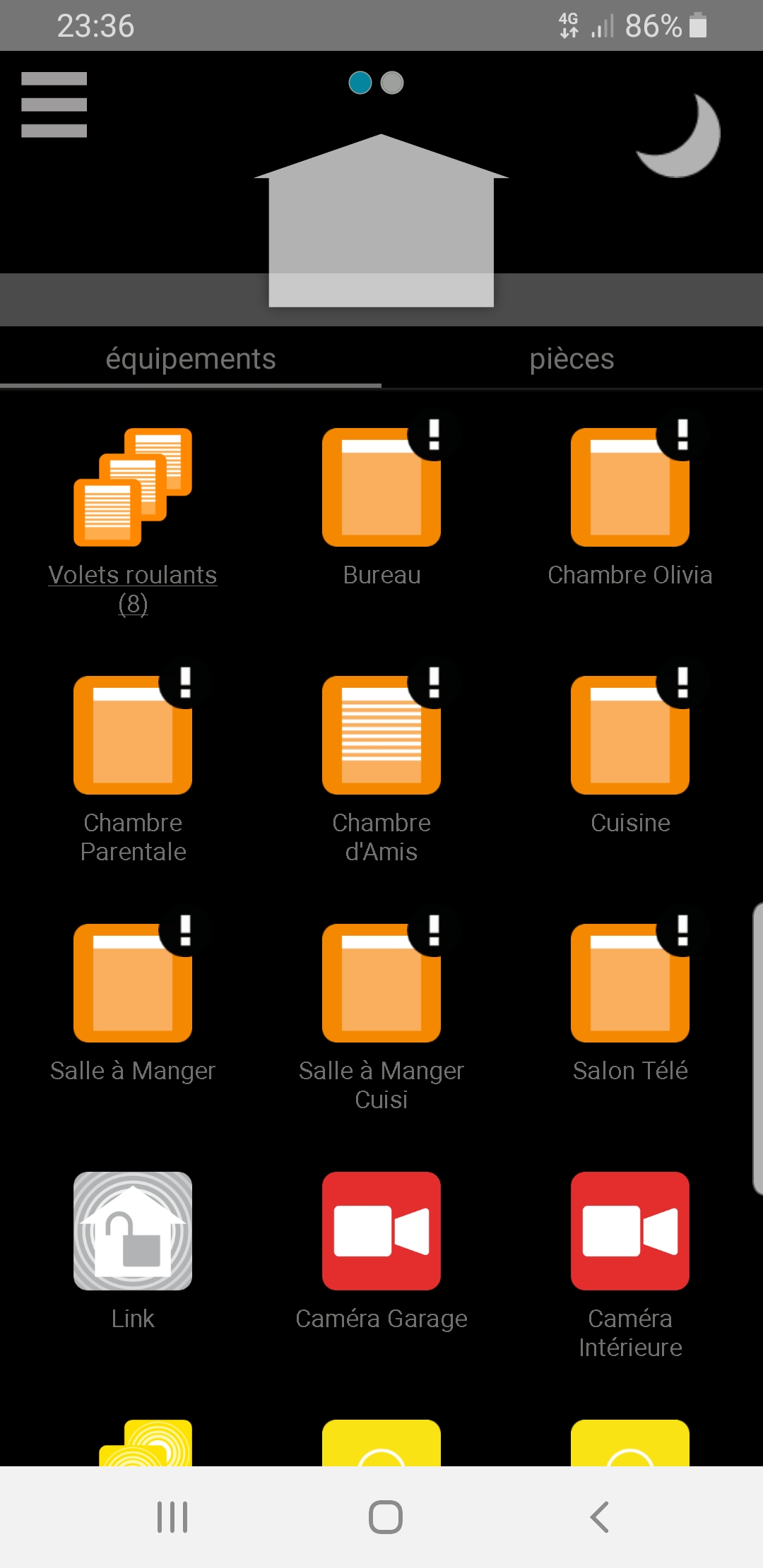Tap the moon night-mode icon
763x1568 pixels.
tap(679, 136)
